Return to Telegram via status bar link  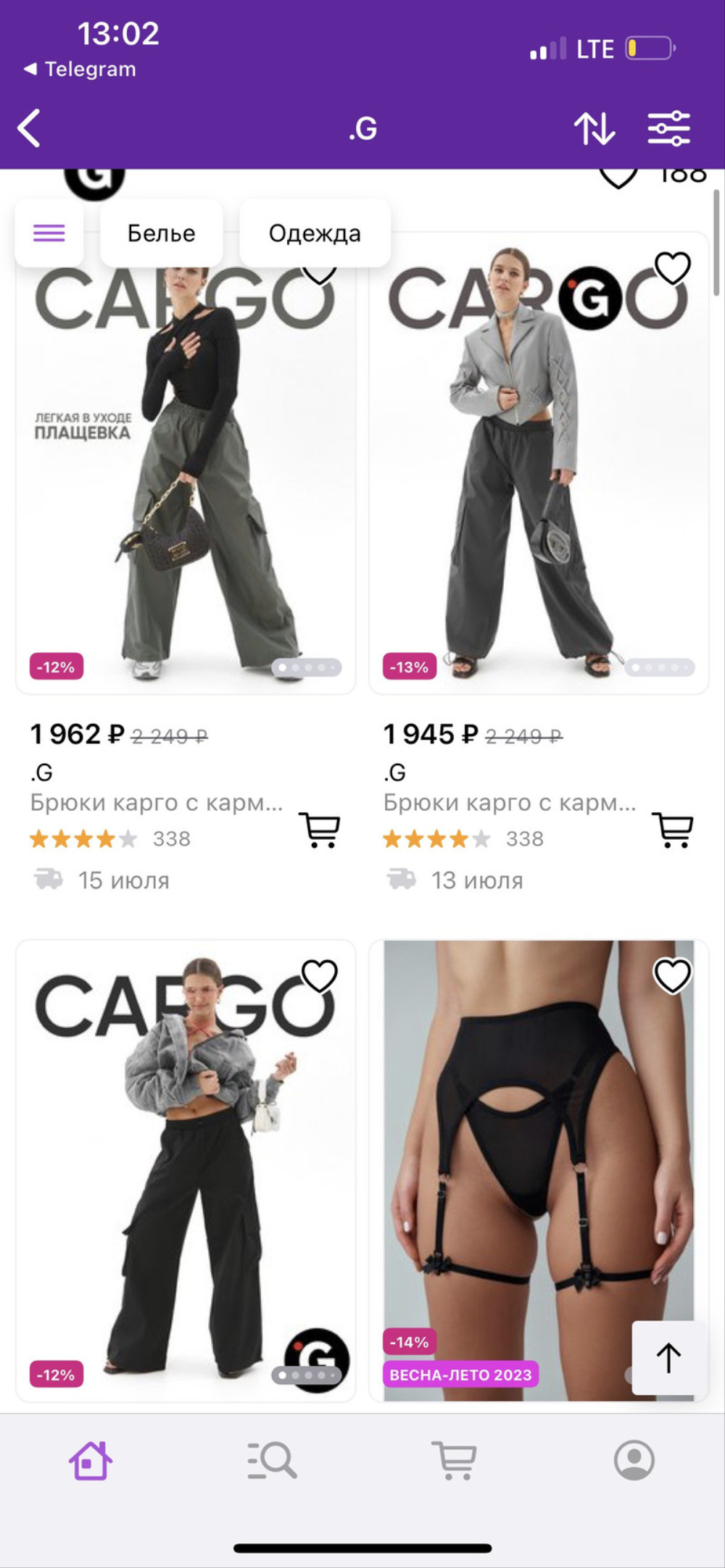pyautogui.click(x=80, y=70)
